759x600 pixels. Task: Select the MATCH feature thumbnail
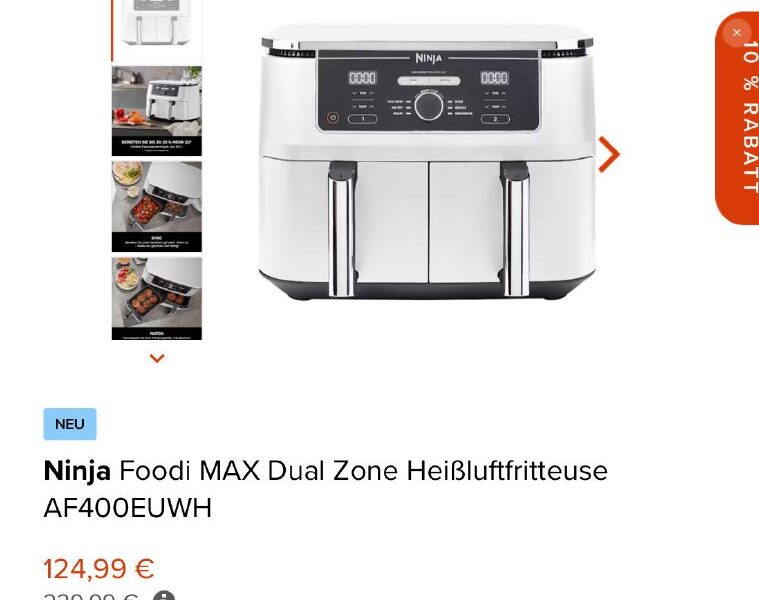pos(157,298)
